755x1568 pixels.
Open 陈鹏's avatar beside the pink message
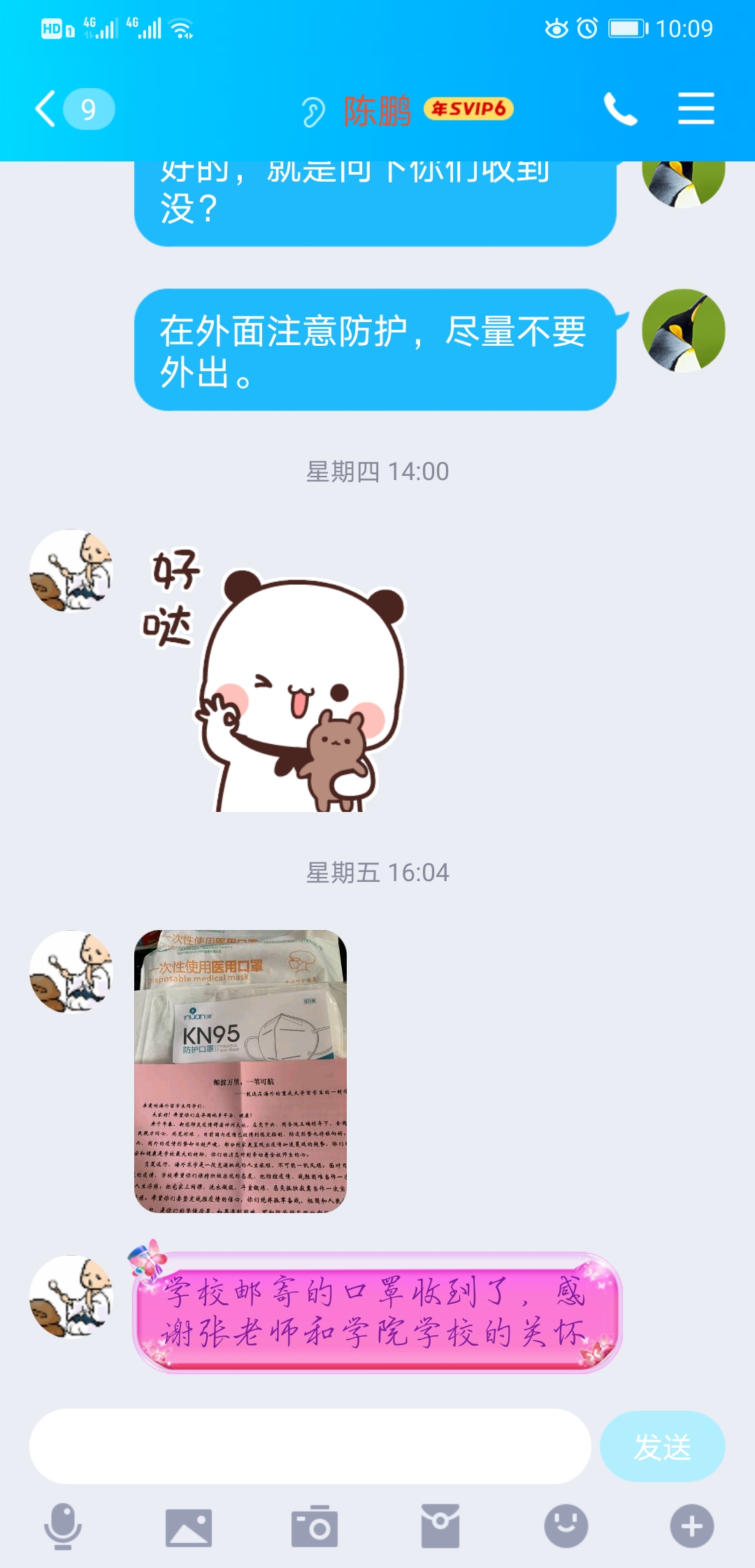(x=71, y=1296)
